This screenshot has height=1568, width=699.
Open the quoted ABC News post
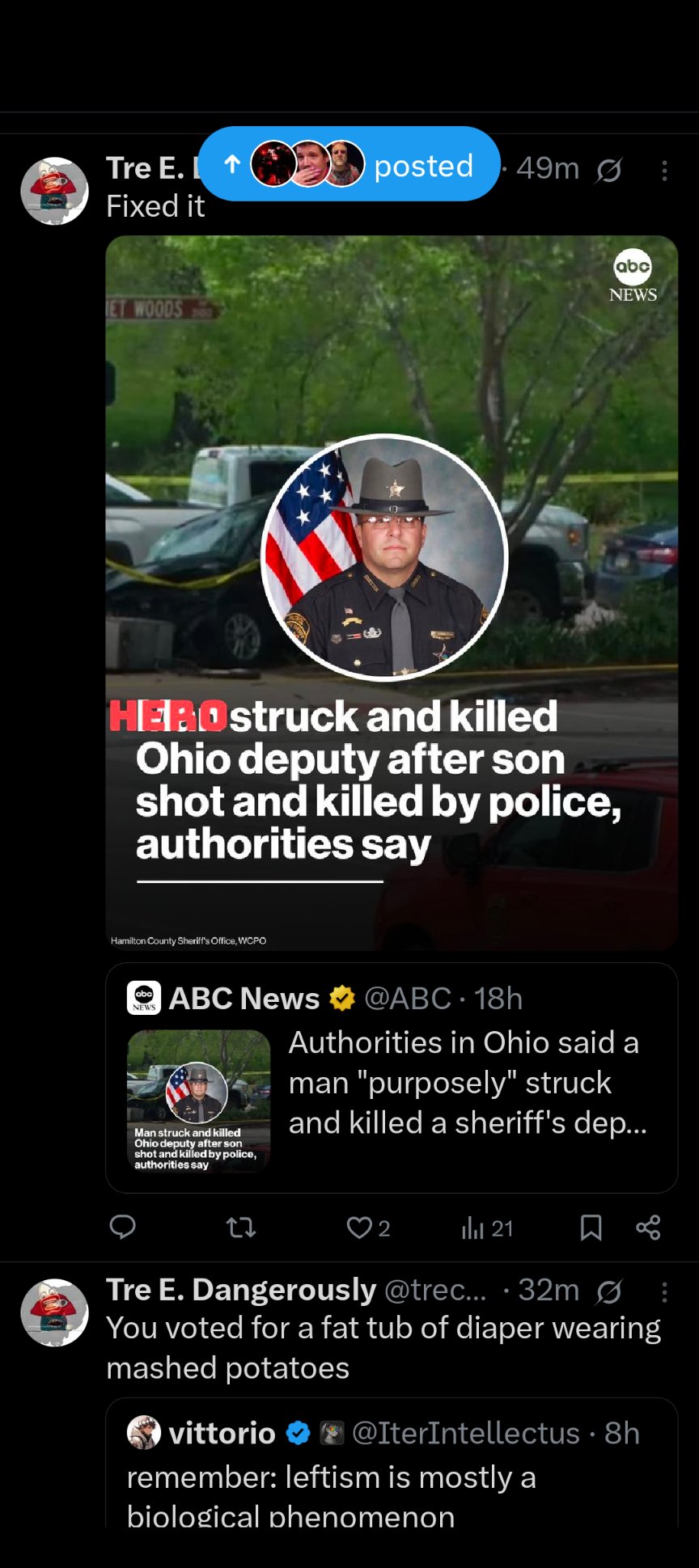[392, 1077]
